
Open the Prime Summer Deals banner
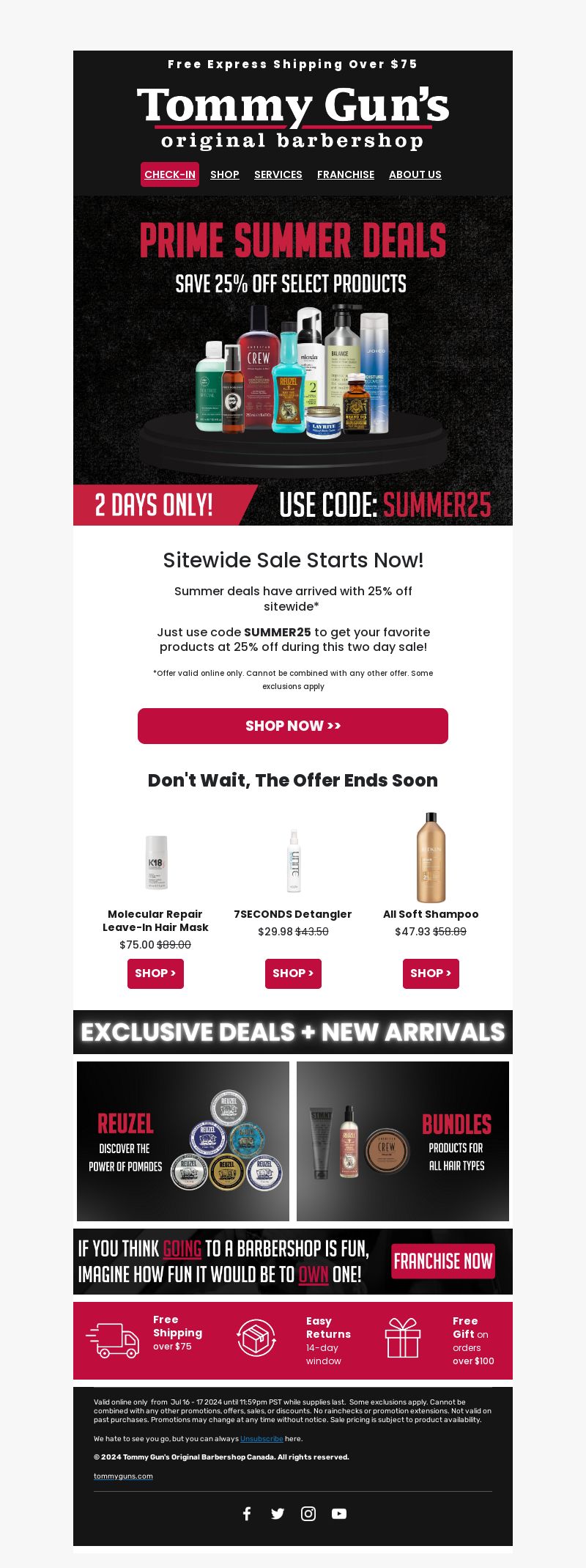(x=293, y=360)
